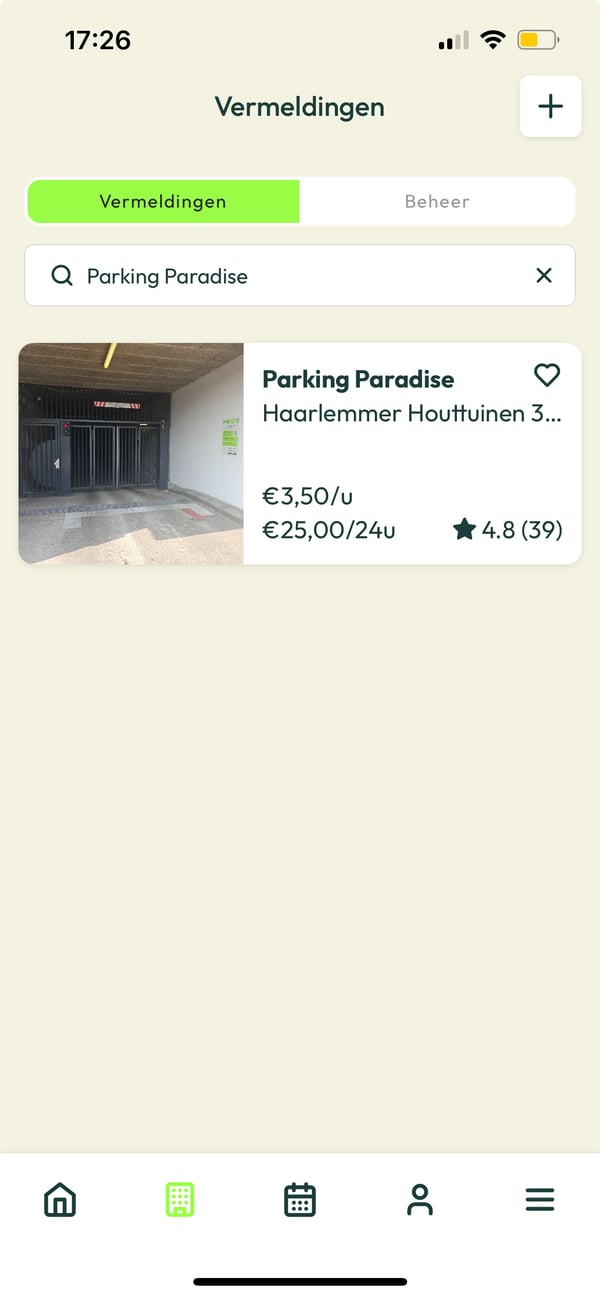Open the calendar tab
This screenshot has height=1298, width=600.
pos(300,1199)
